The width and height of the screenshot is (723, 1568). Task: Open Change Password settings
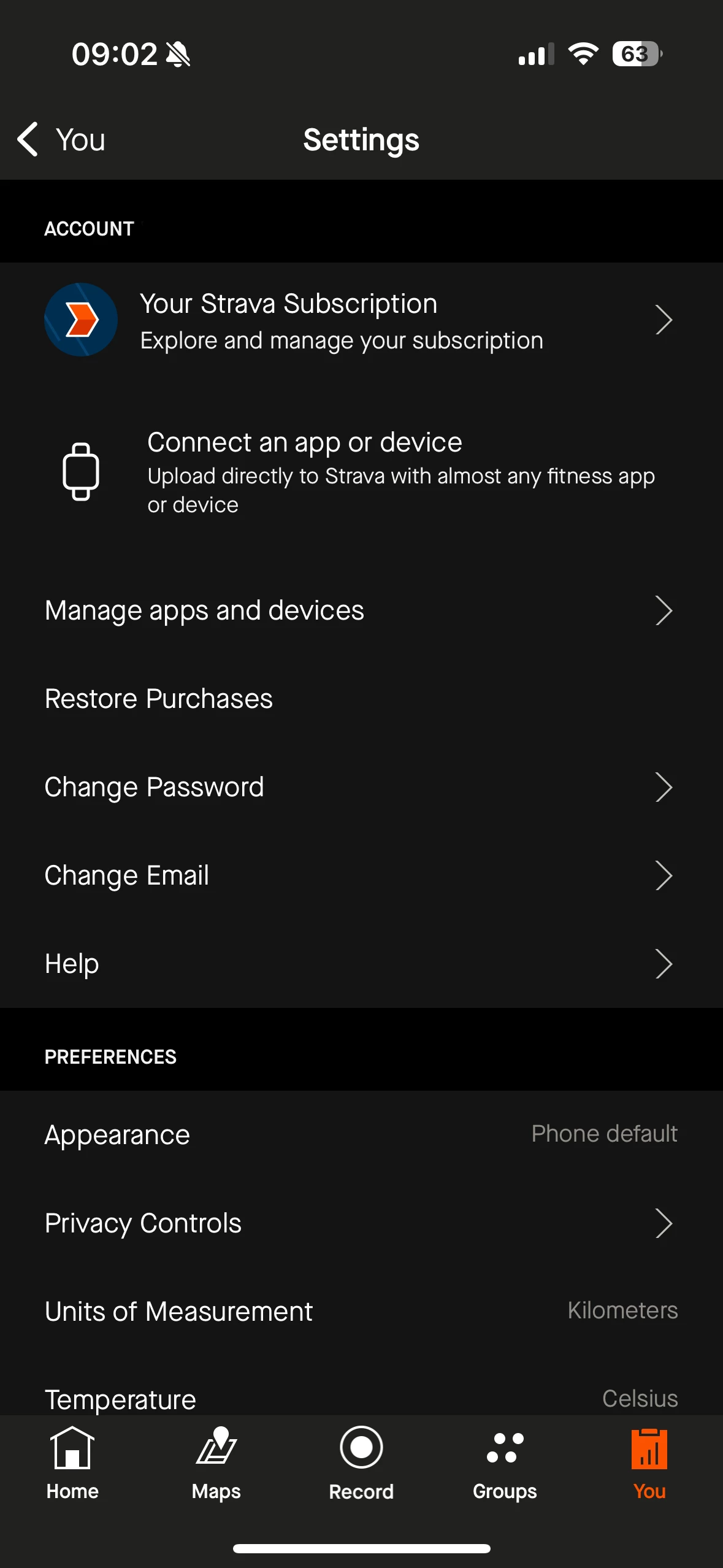coord(361,788)
